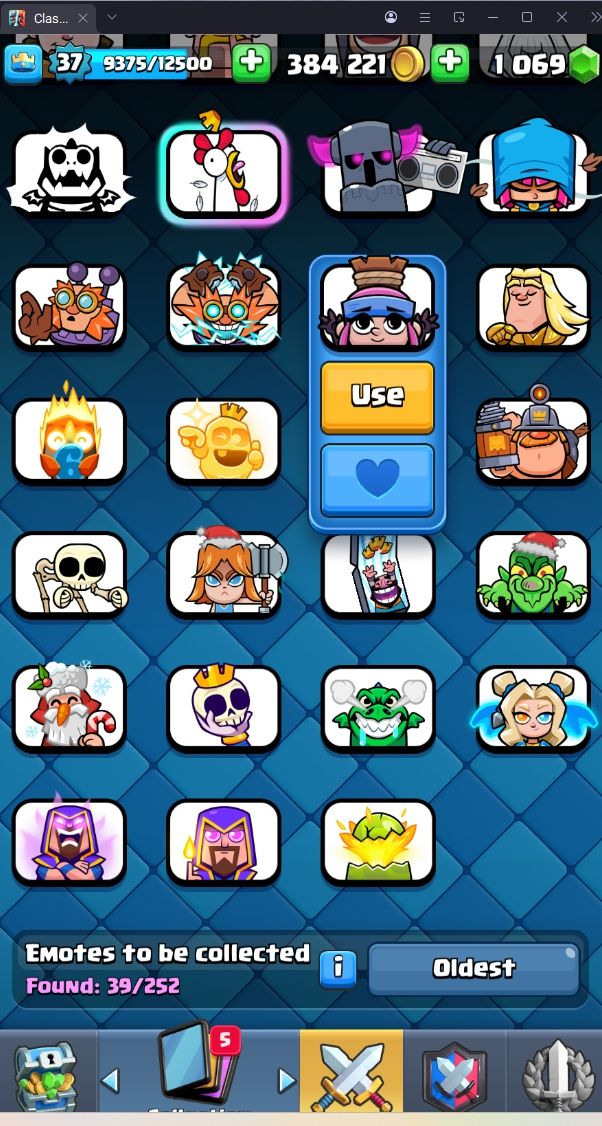The width and height of the screenshot is (602, 1126).
Task: Select the skeleton bones emote
Action: tap(69, 573)
